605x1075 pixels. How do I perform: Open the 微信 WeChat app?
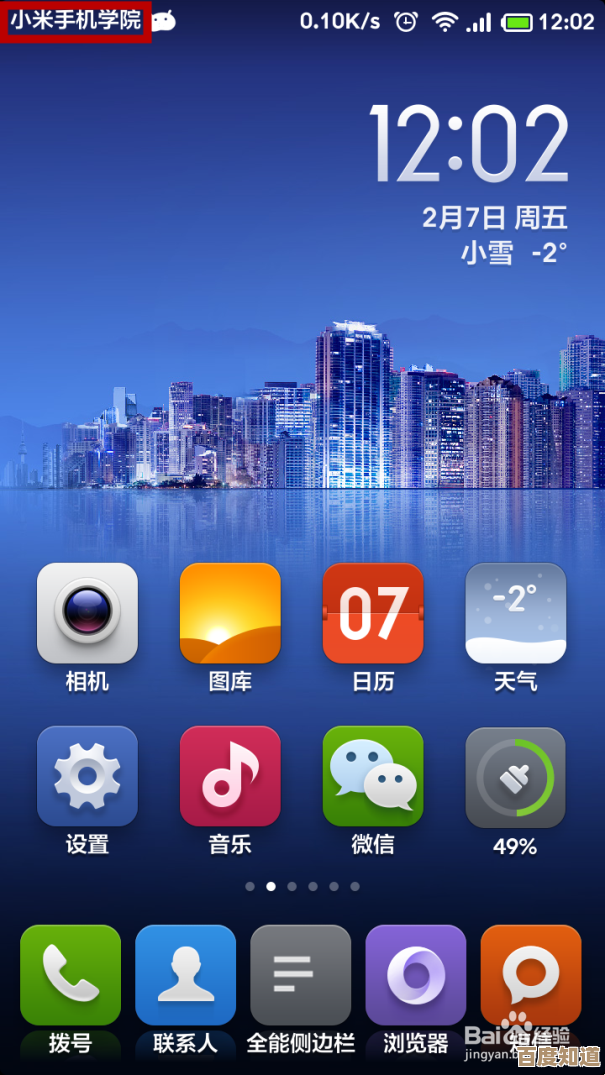373,776
